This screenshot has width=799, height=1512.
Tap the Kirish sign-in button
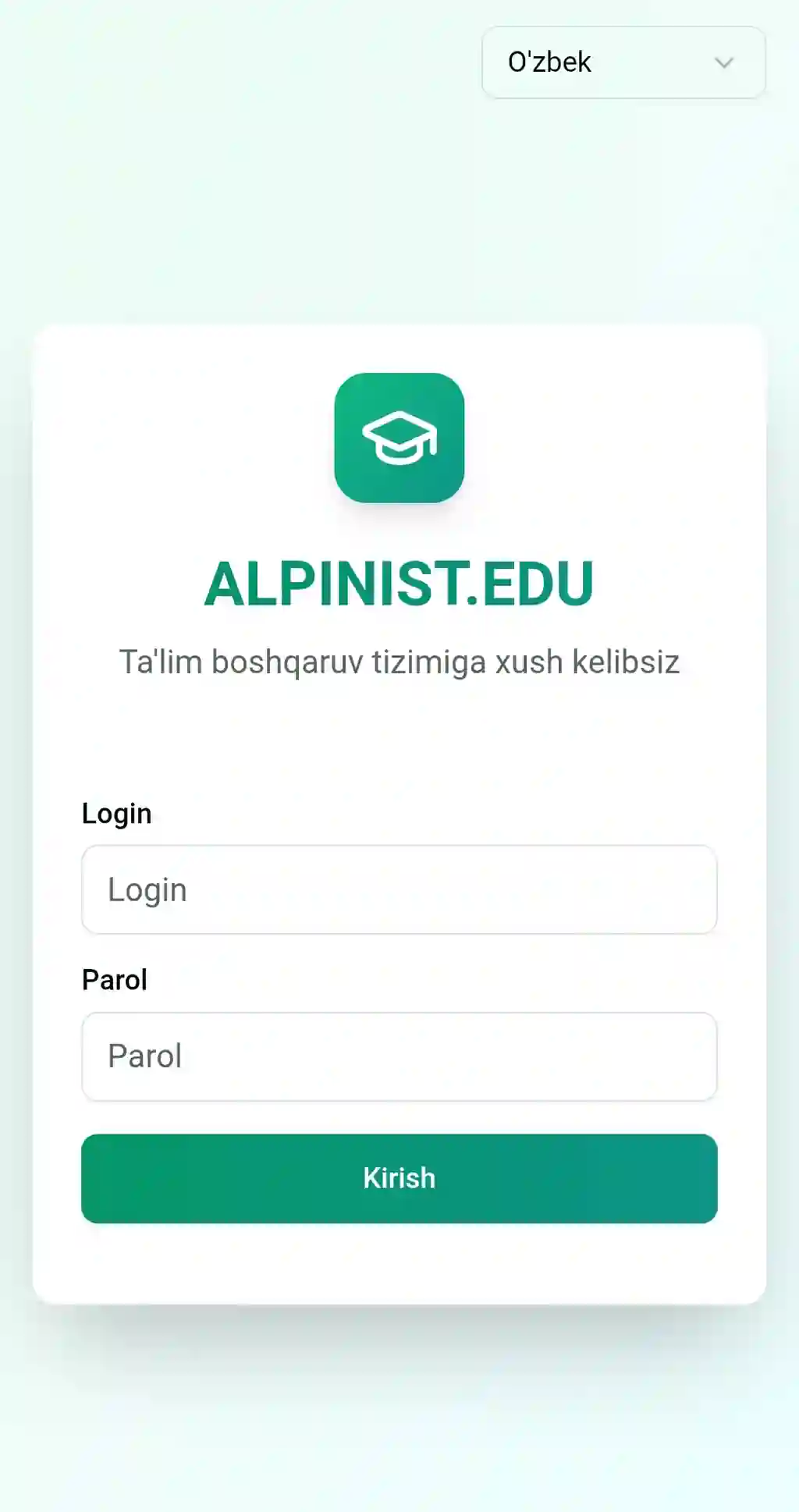click(x=399, y=1178)
